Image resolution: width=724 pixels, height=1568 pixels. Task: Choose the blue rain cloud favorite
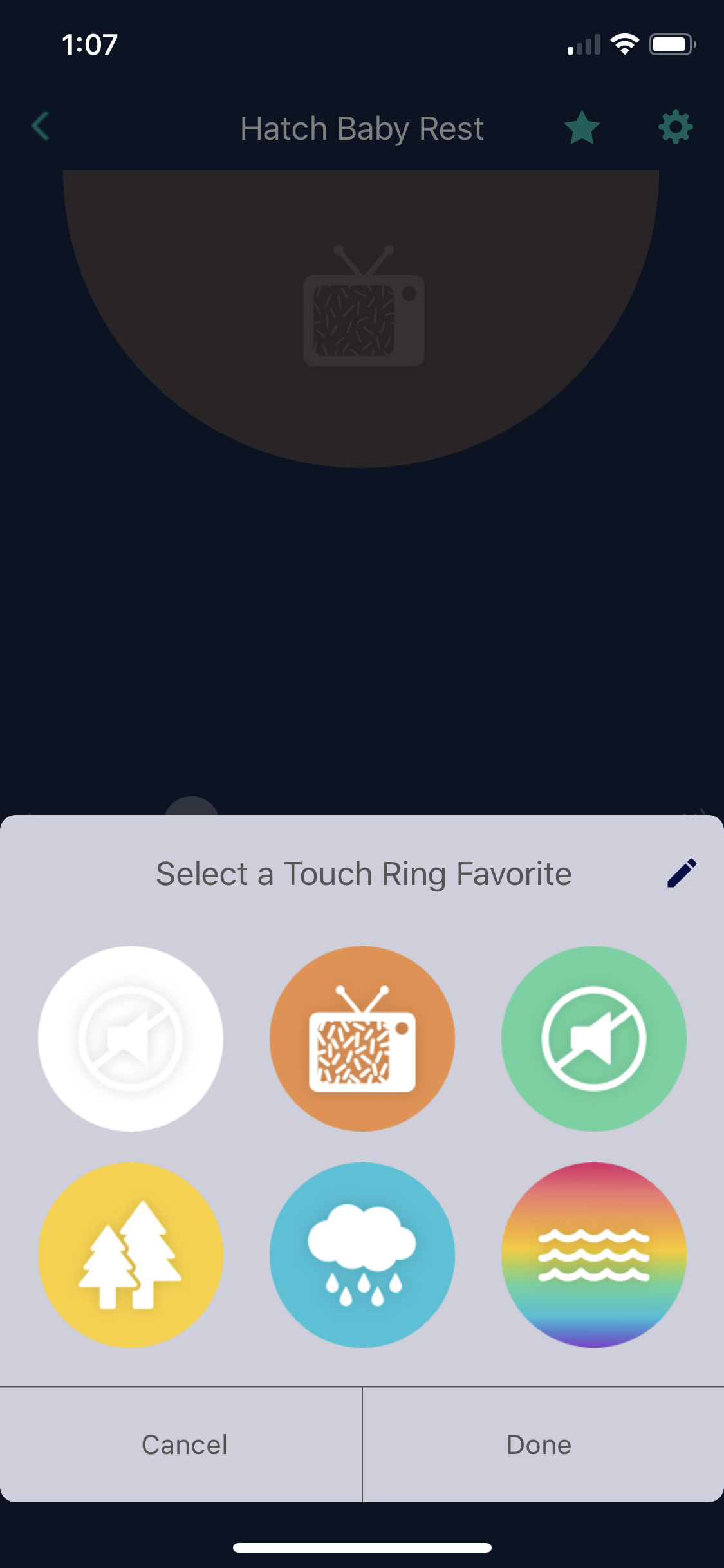tap(362, 1255)
